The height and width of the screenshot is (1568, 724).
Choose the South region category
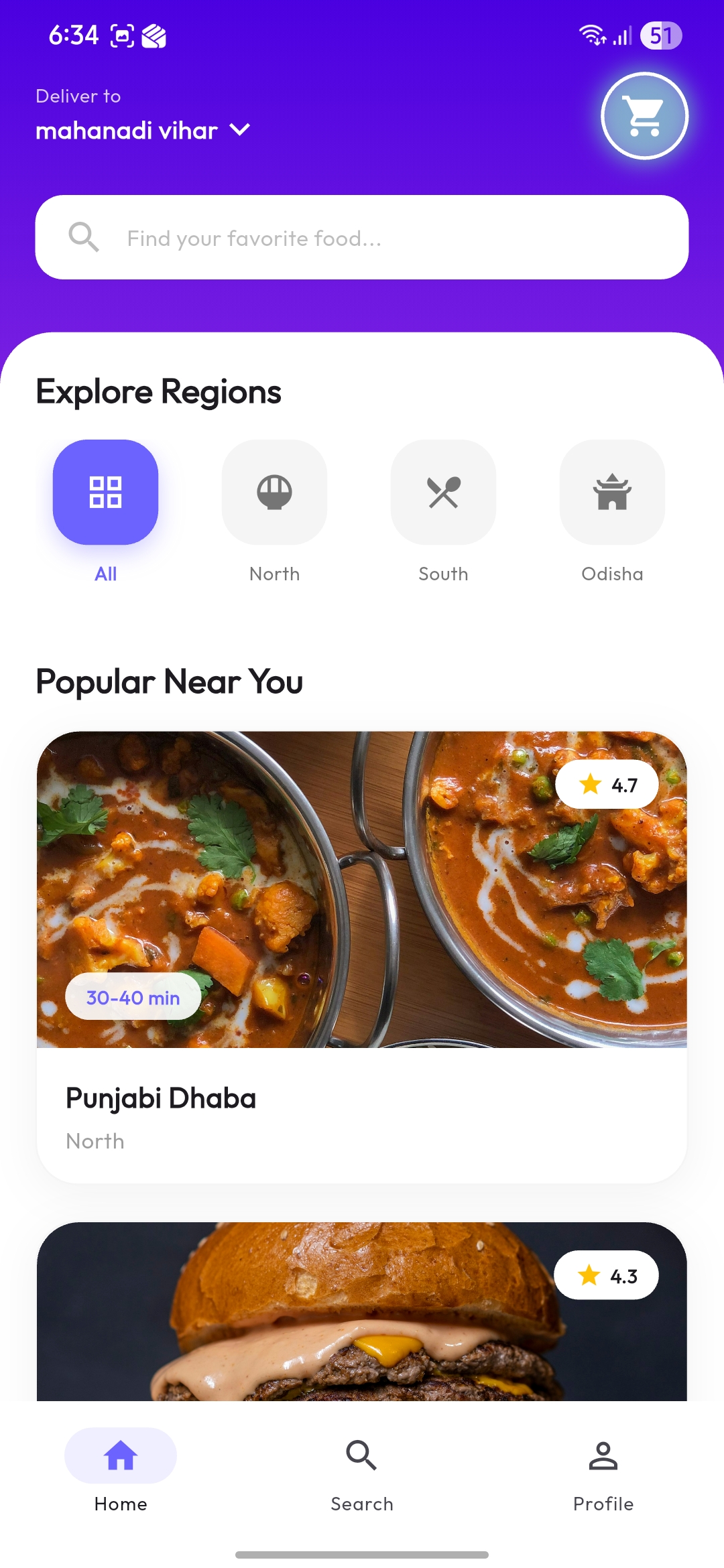443,493
